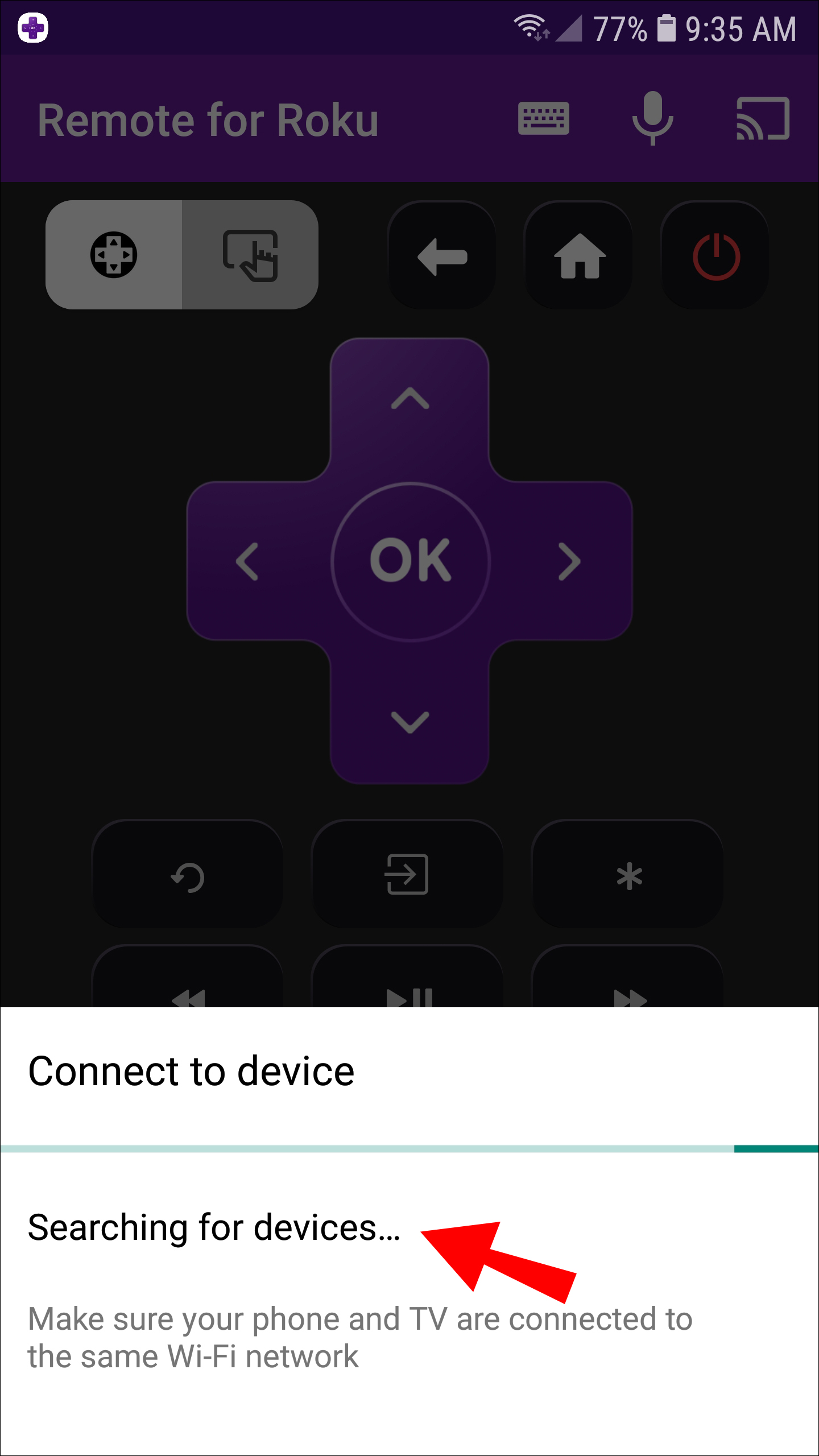Tap the home remote button

(579, 256)
